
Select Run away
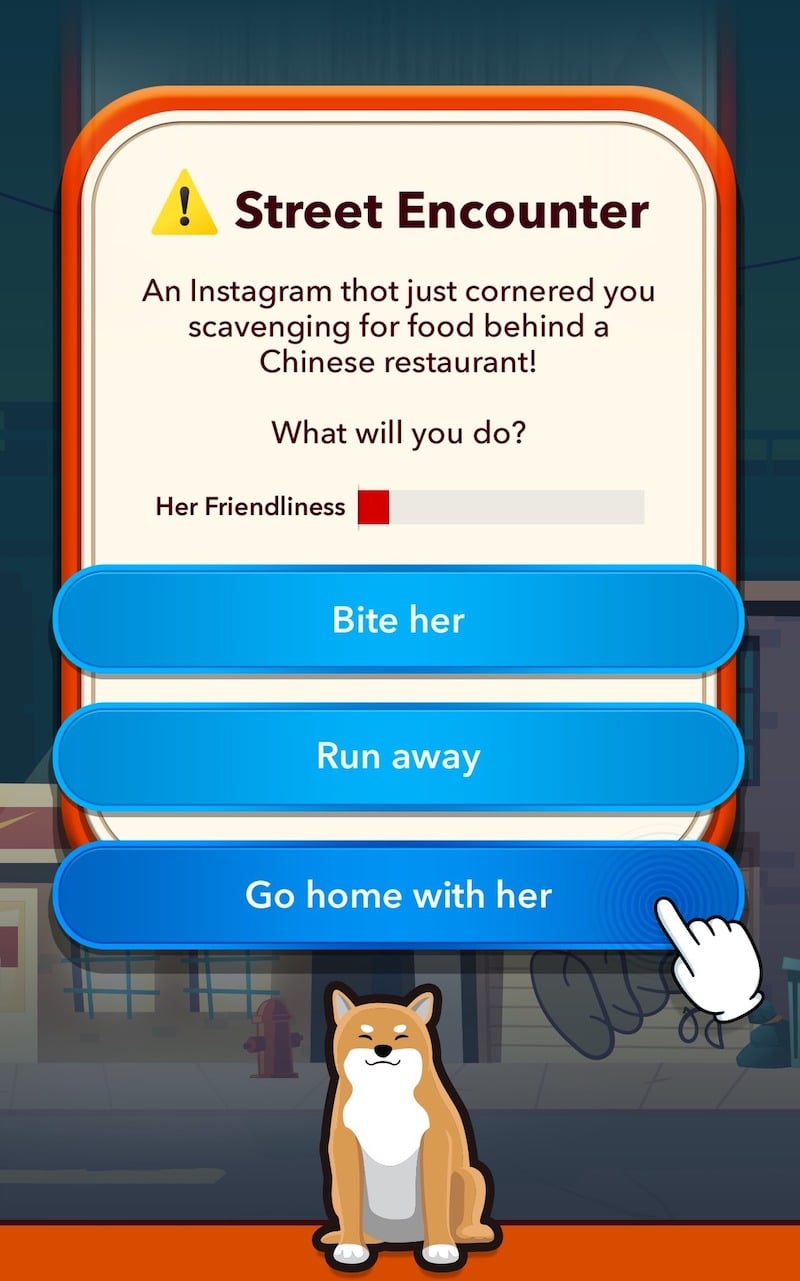point(398,757)
